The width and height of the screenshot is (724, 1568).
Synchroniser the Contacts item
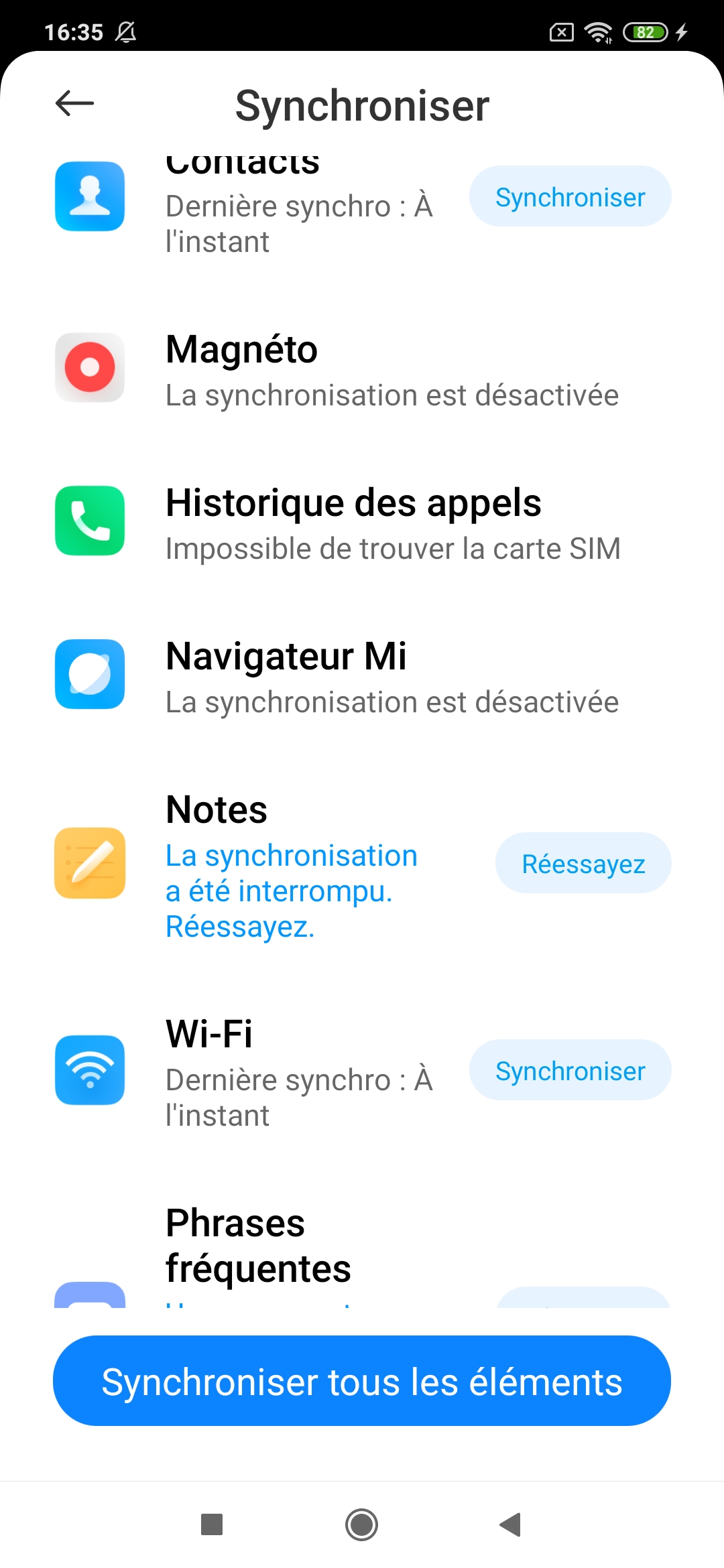tap(569, 196)
